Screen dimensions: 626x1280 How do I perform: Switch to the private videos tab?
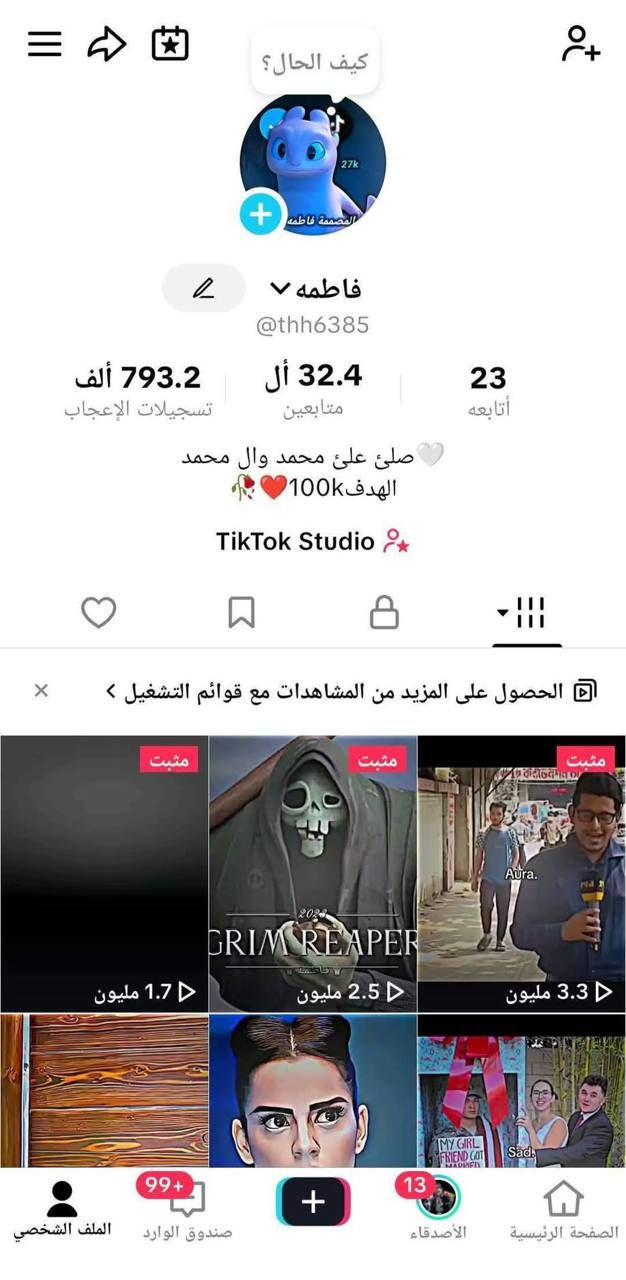coord(384,613)
